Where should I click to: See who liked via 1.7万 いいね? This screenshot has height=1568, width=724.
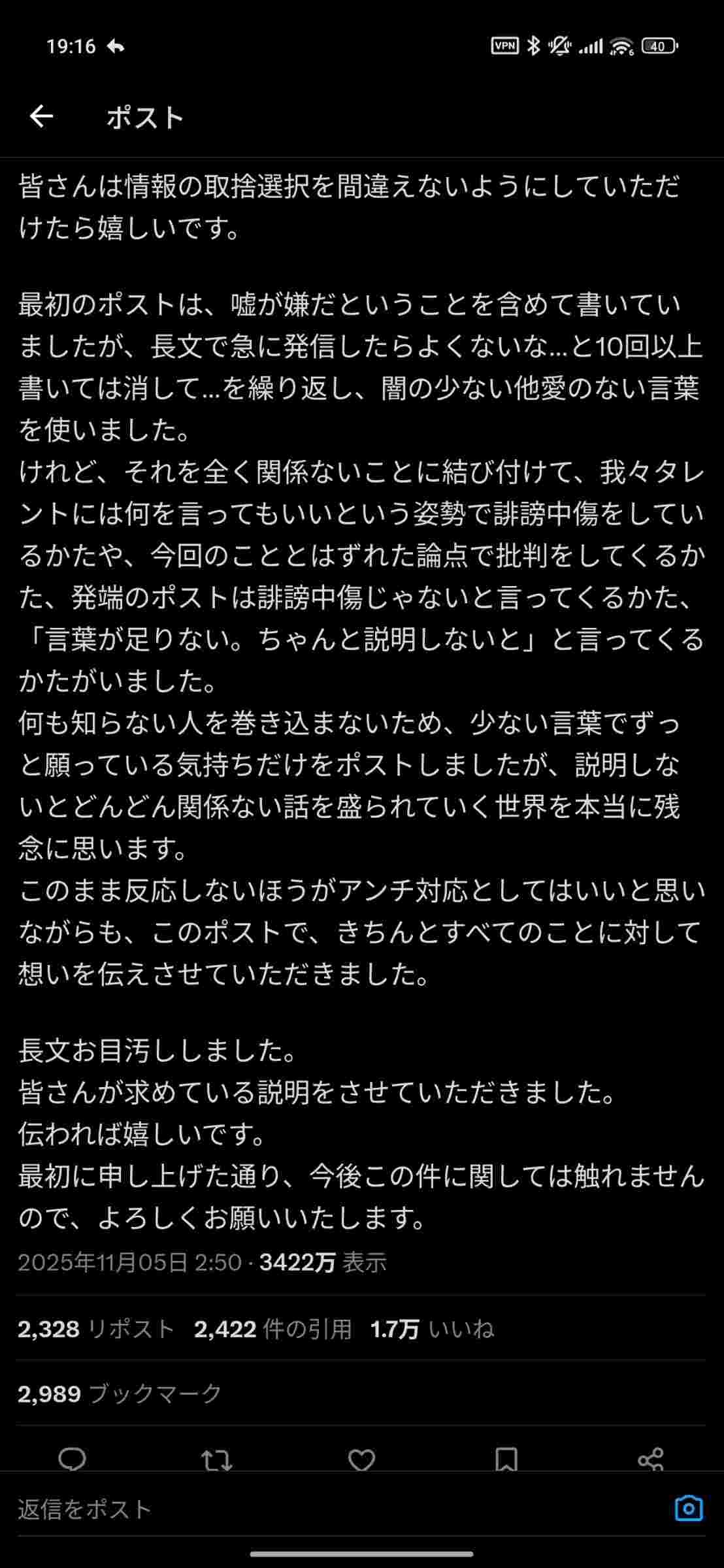click(x=432, y=1329)
